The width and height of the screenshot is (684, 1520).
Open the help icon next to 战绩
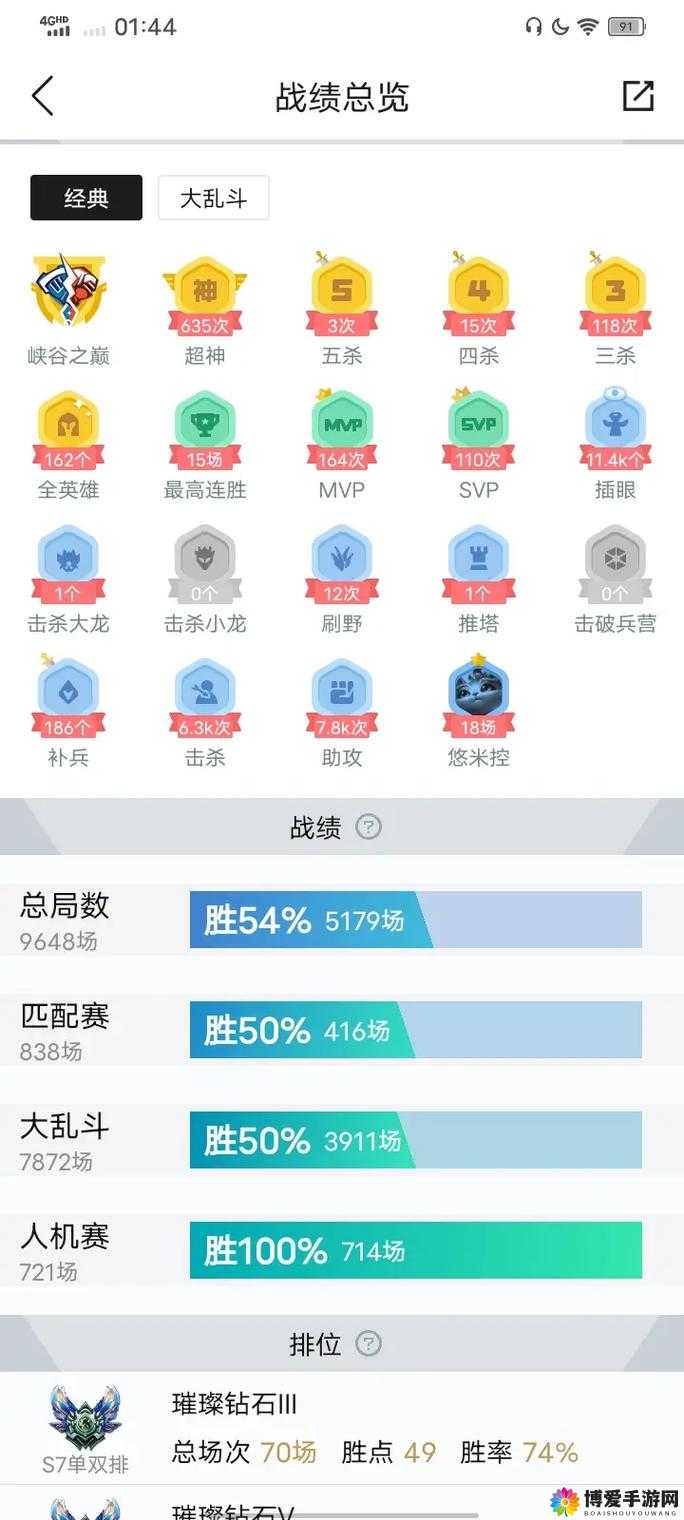[x=369, y=827]
